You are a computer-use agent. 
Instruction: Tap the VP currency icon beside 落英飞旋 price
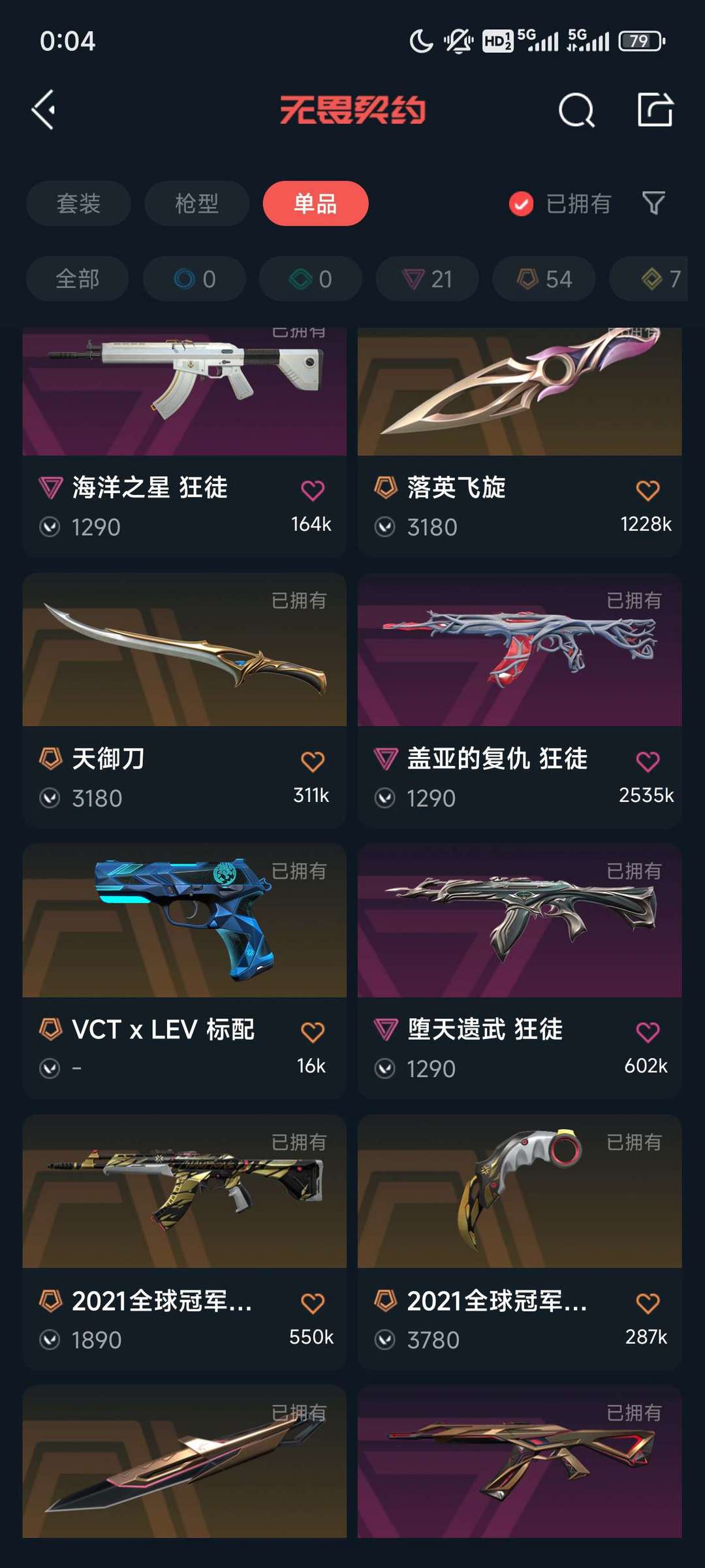(387, 526)
